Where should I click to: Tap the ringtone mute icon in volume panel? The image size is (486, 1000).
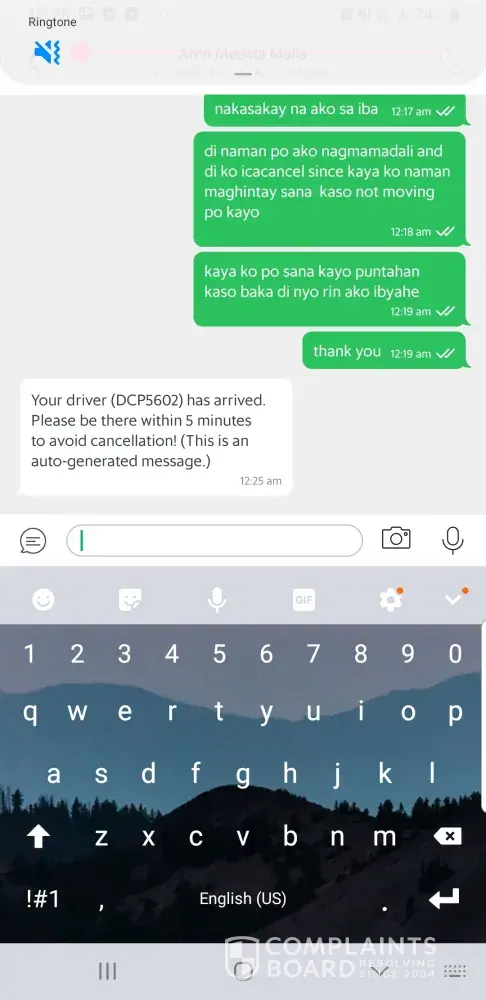point(47,52)
